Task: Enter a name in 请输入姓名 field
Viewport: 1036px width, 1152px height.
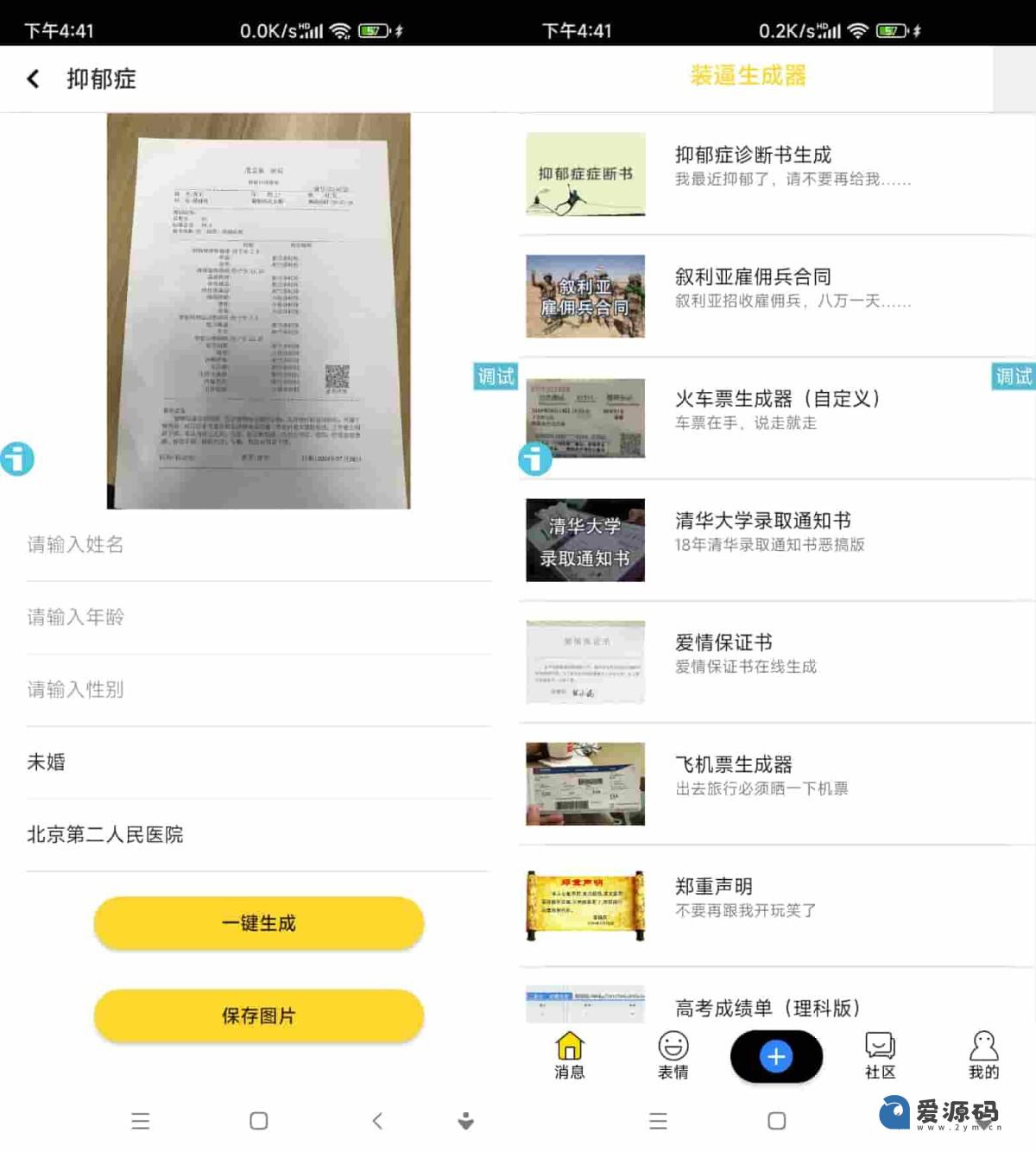Action: (259, 545)
